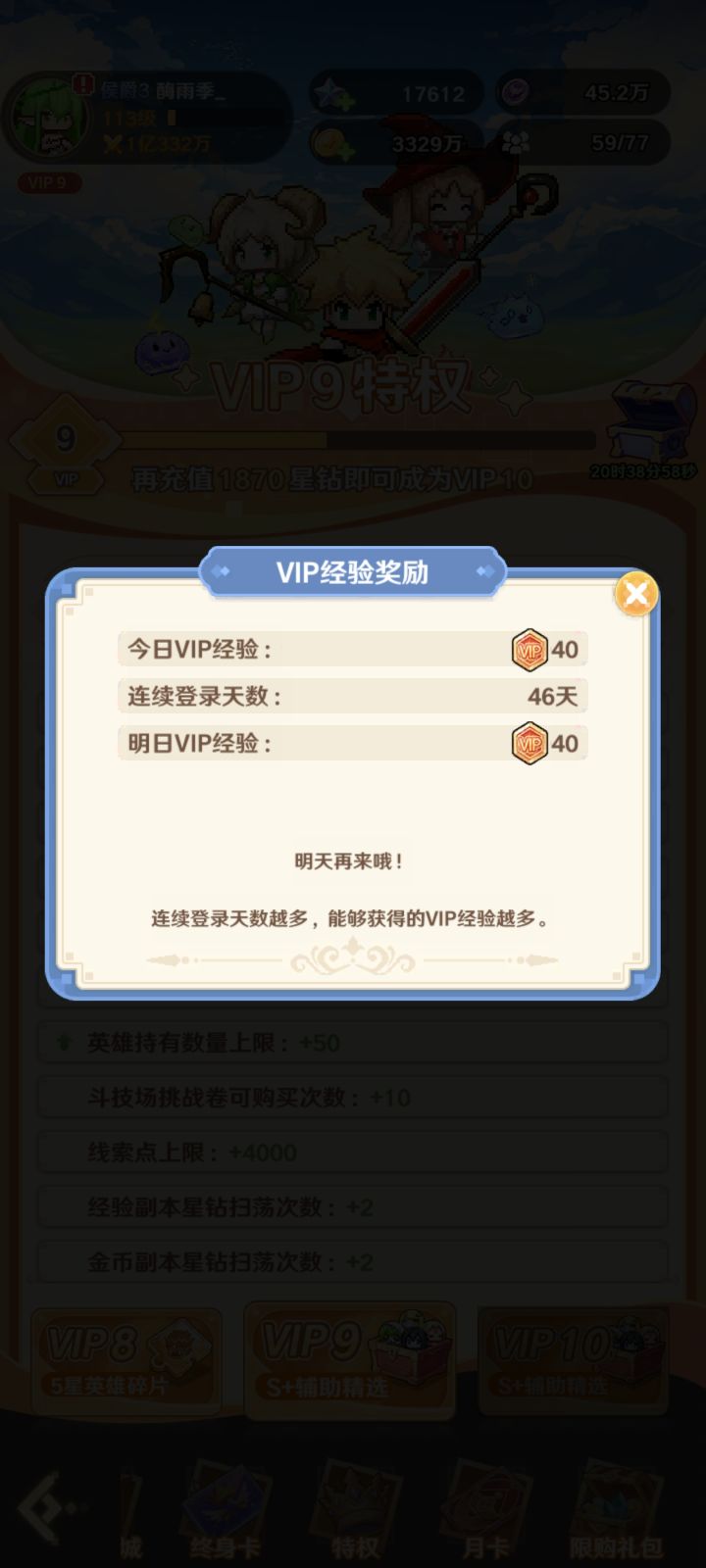Tap the VIP coin icon next to 今日VIP经验

point(530,649)
